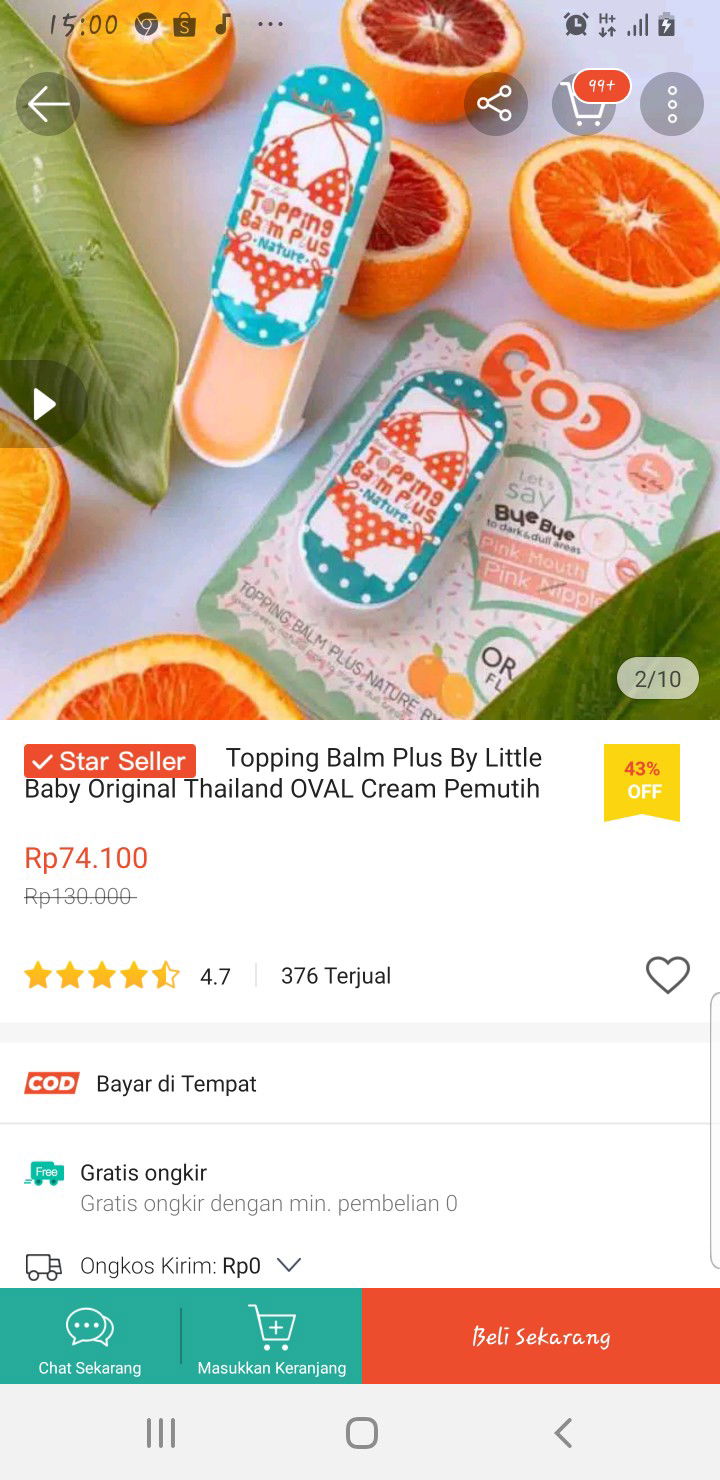Expand the Ongkos Kirim Rp0 shipping details

pyautogui.click(x=289, y=1264)
